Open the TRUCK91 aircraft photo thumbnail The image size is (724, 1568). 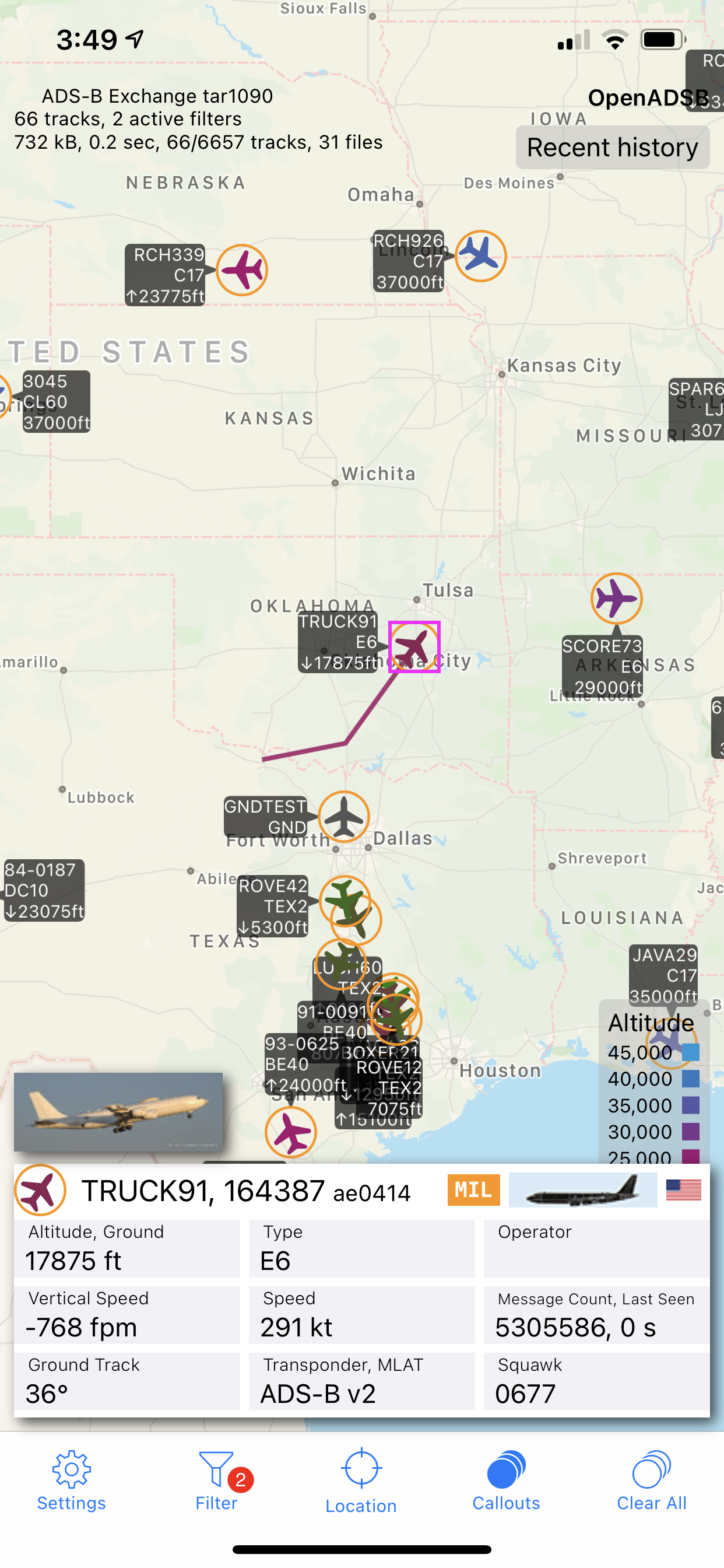point(118,1111)
